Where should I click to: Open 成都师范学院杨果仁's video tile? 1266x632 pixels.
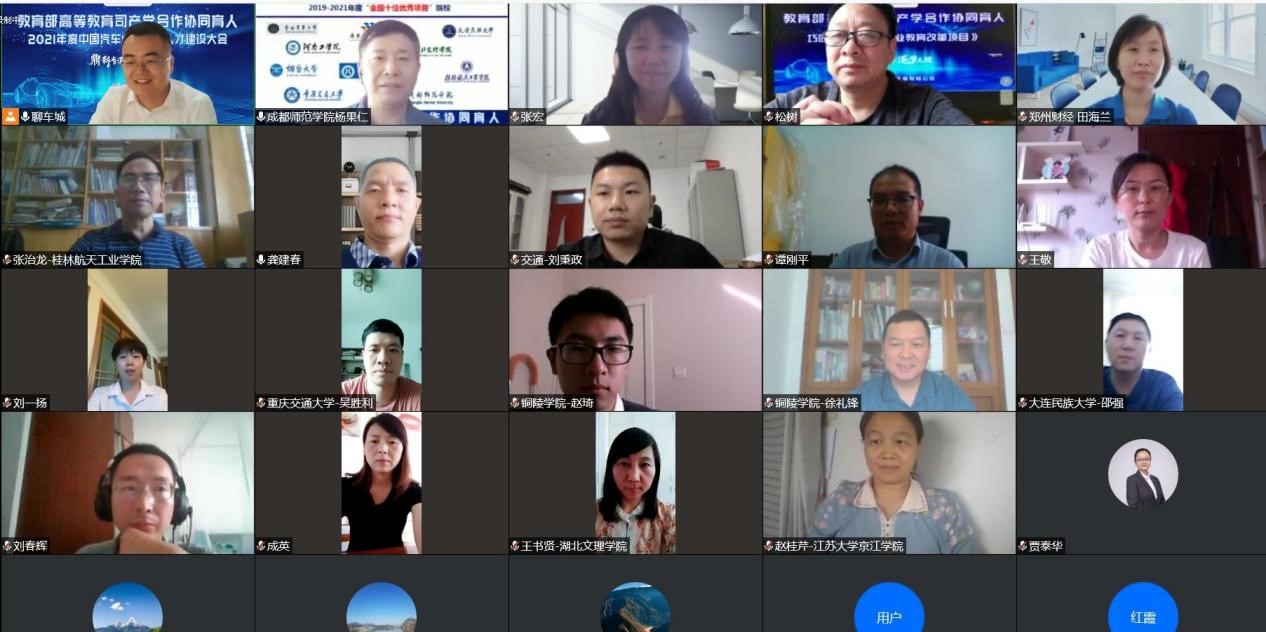point(381,62)
